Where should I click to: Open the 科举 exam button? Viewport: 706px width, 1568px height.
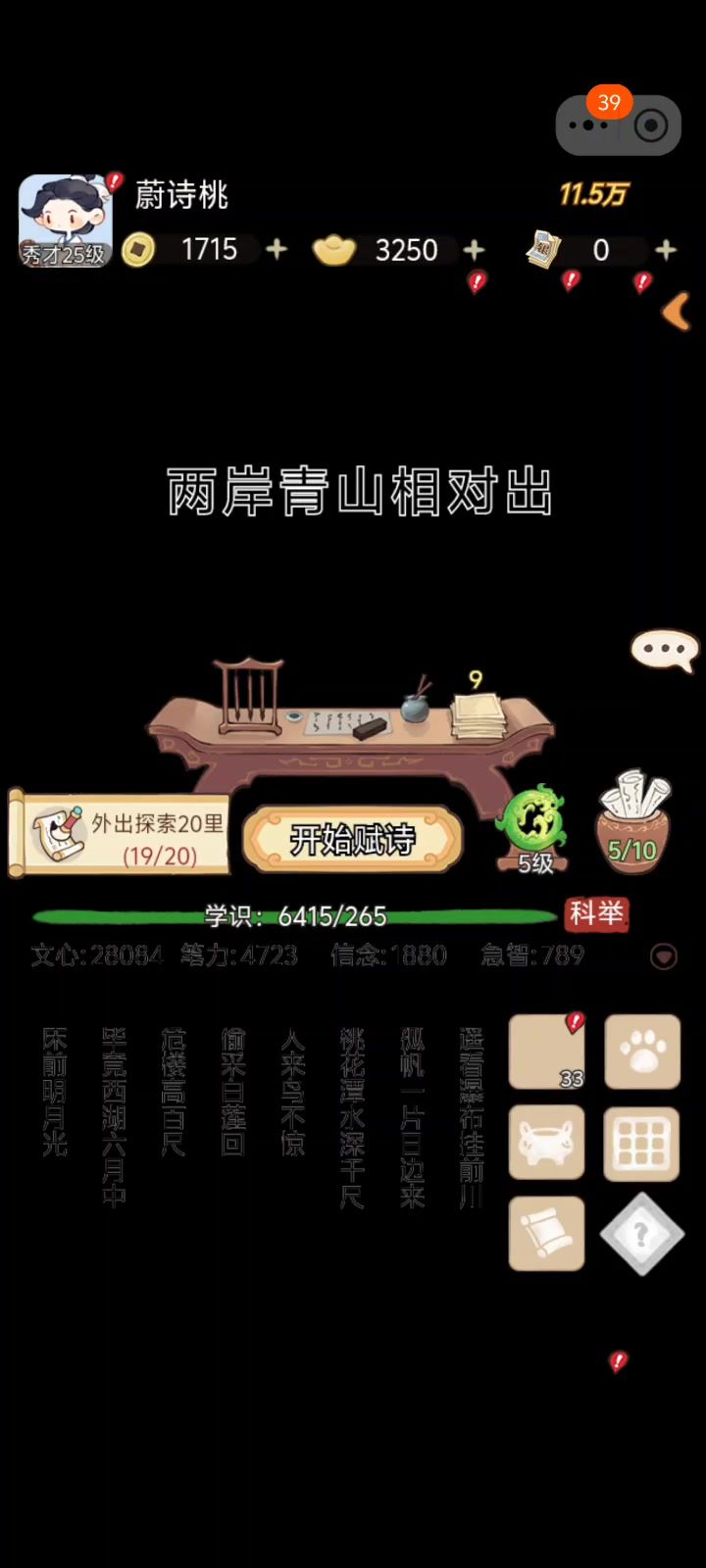click(x=596, y=913)
